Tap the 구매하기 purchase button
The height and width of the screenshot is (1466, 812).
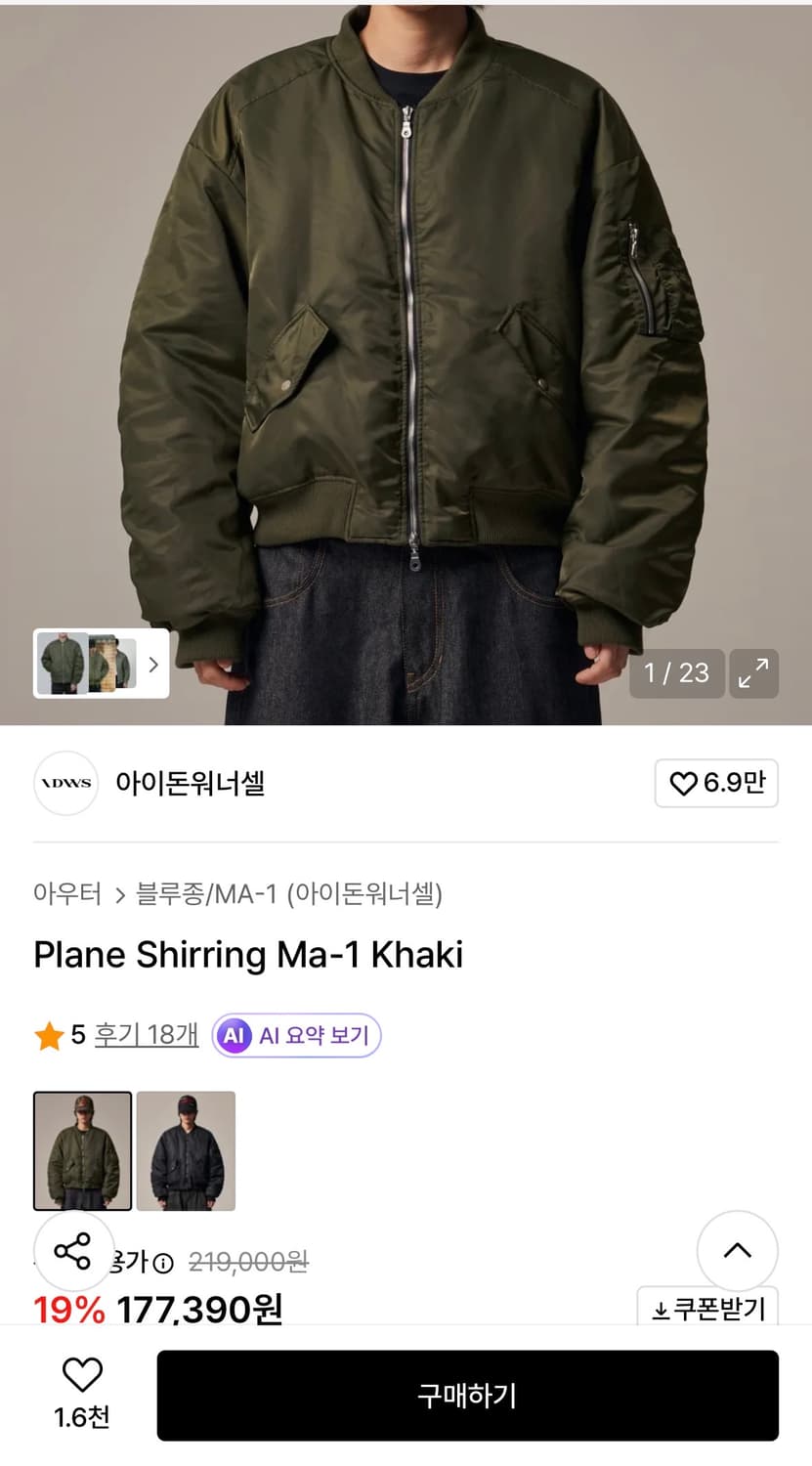(x=465, y=1396)
